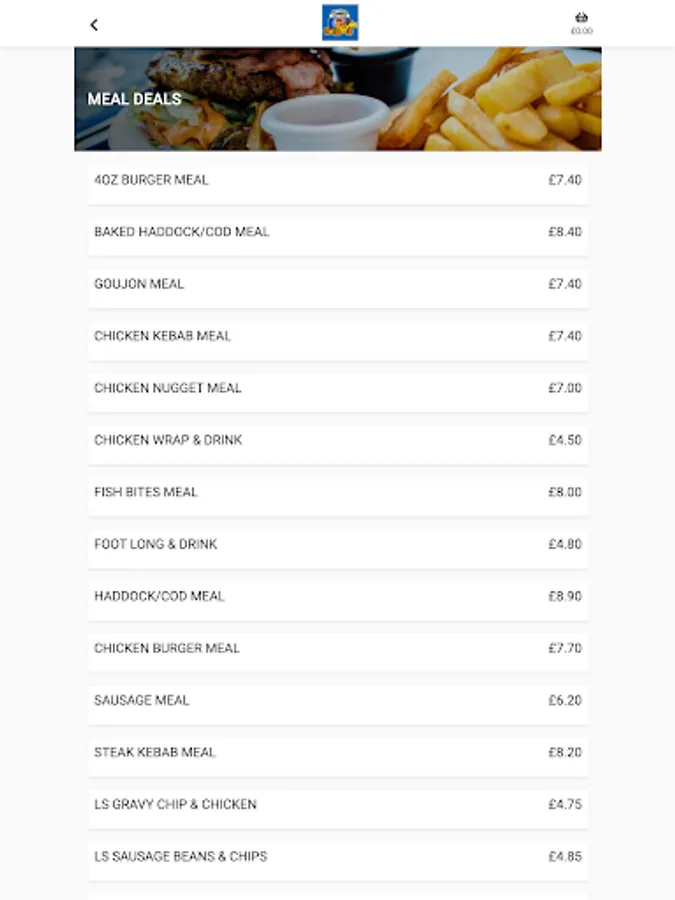
Task: Open the Sausage Meal option
Action: pyautogui.click(x=337, y=700)
